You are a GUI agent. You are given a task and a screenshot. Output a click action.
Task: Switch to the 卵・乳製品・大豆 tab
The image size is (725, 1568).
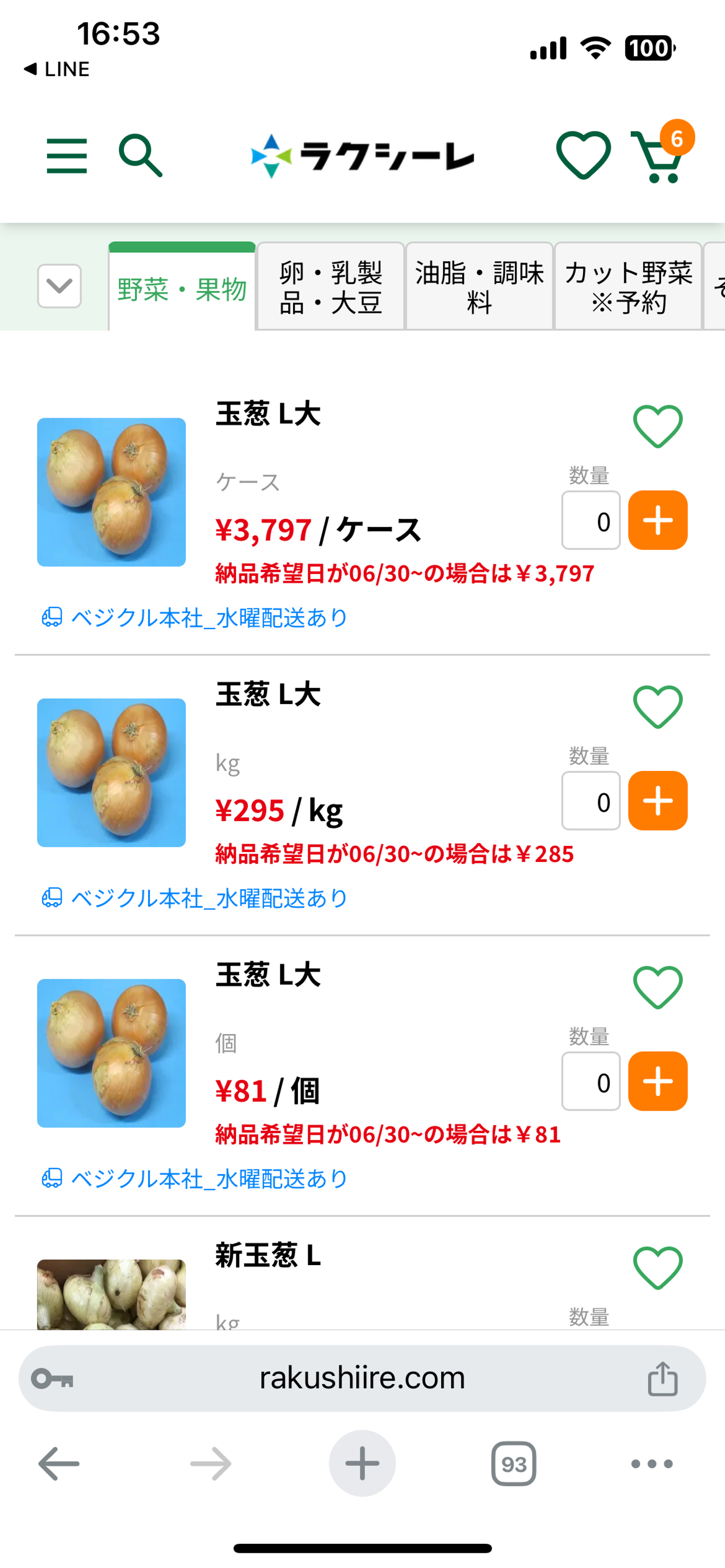pyautogui.click(x=331, y=287)
